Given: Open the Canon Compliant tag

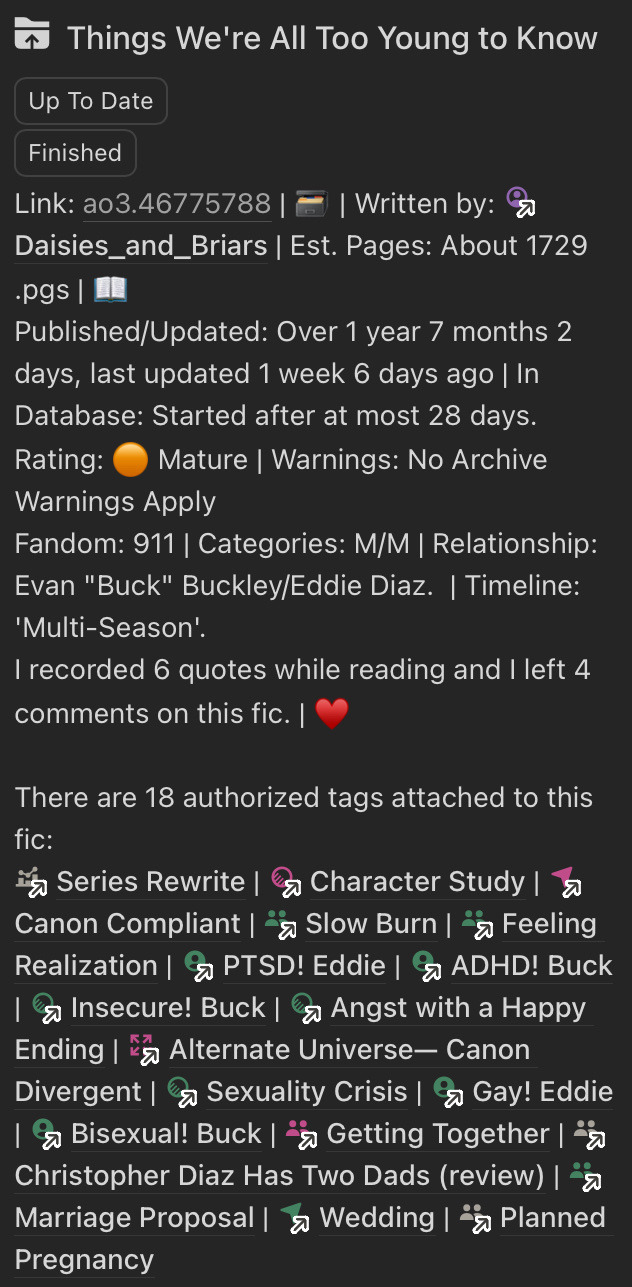Looking at the screenshot, I should tap(128, 924).
